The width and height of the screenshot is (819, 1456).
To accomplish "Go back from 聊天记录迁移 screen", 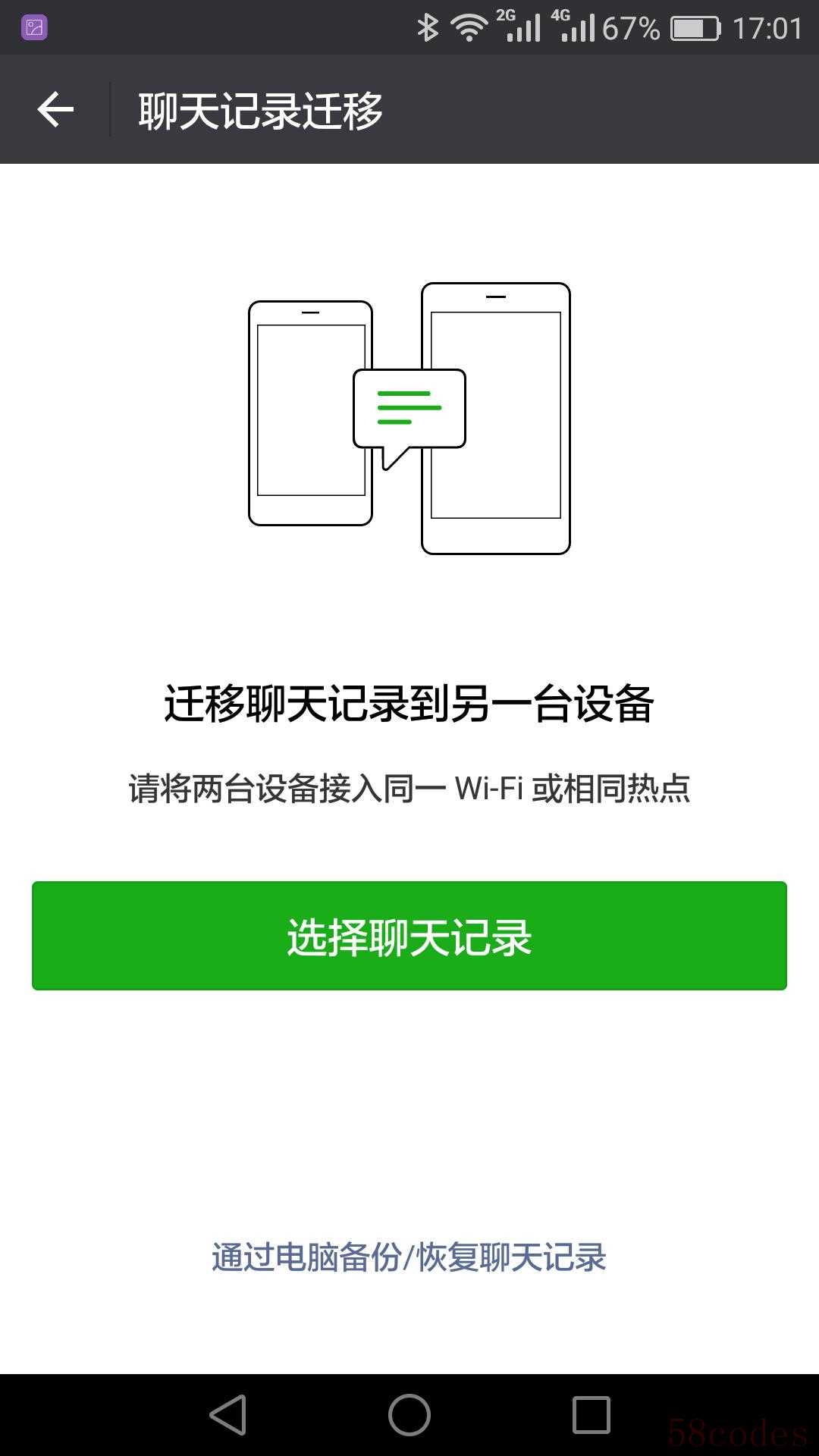I will (x=55, y=110).
